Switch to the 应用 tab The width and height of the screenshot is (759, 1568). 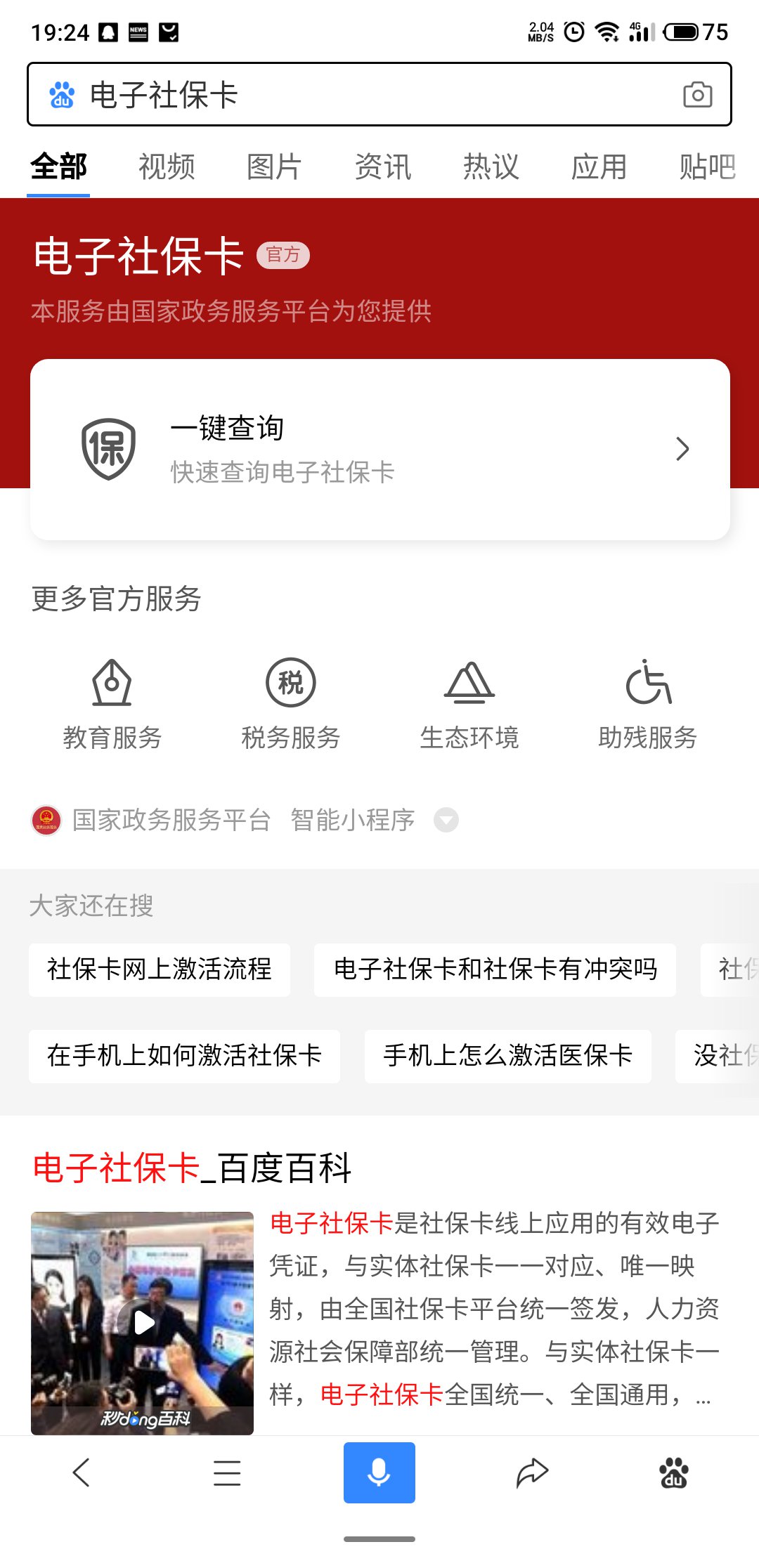pyautogui.click(x=599, y=167)
